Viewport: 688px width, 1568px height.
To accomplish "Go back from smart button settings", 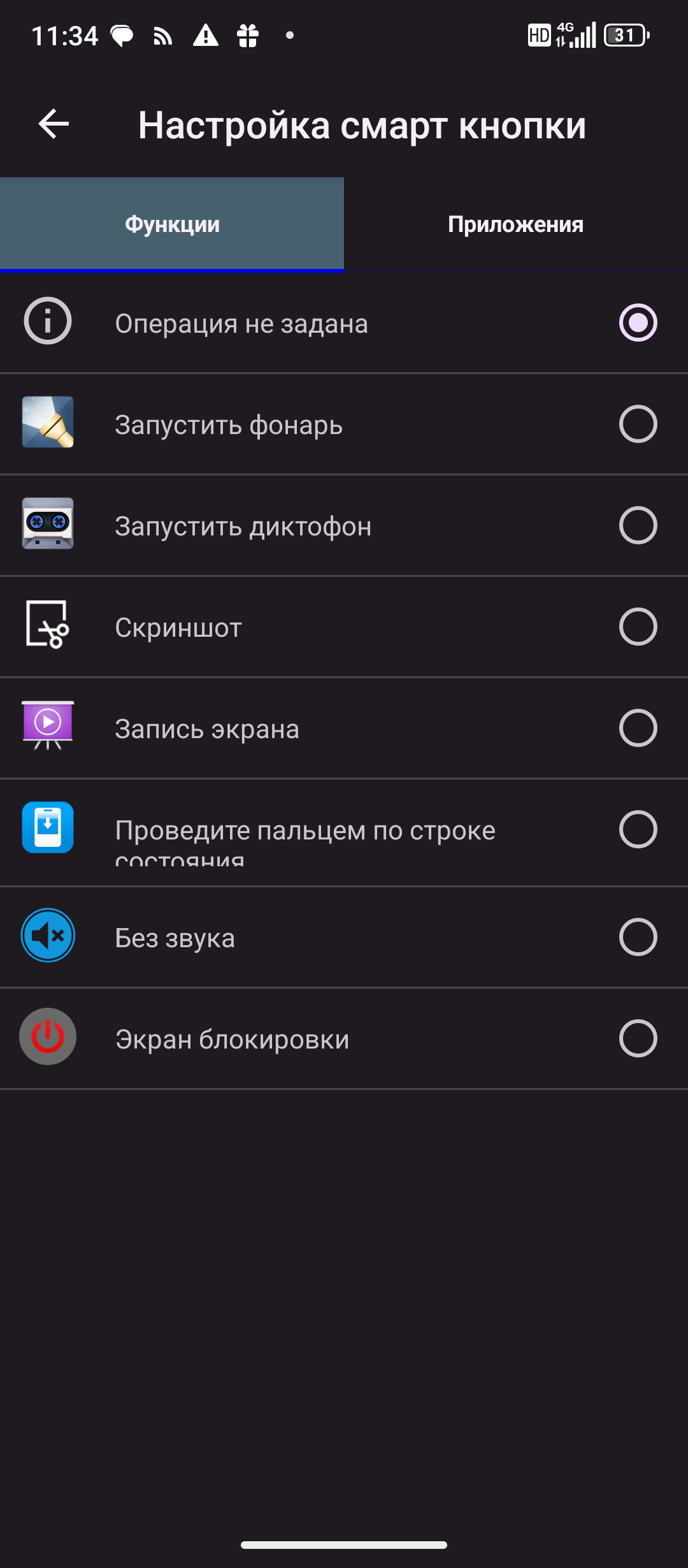I will [x=54, y=124].
